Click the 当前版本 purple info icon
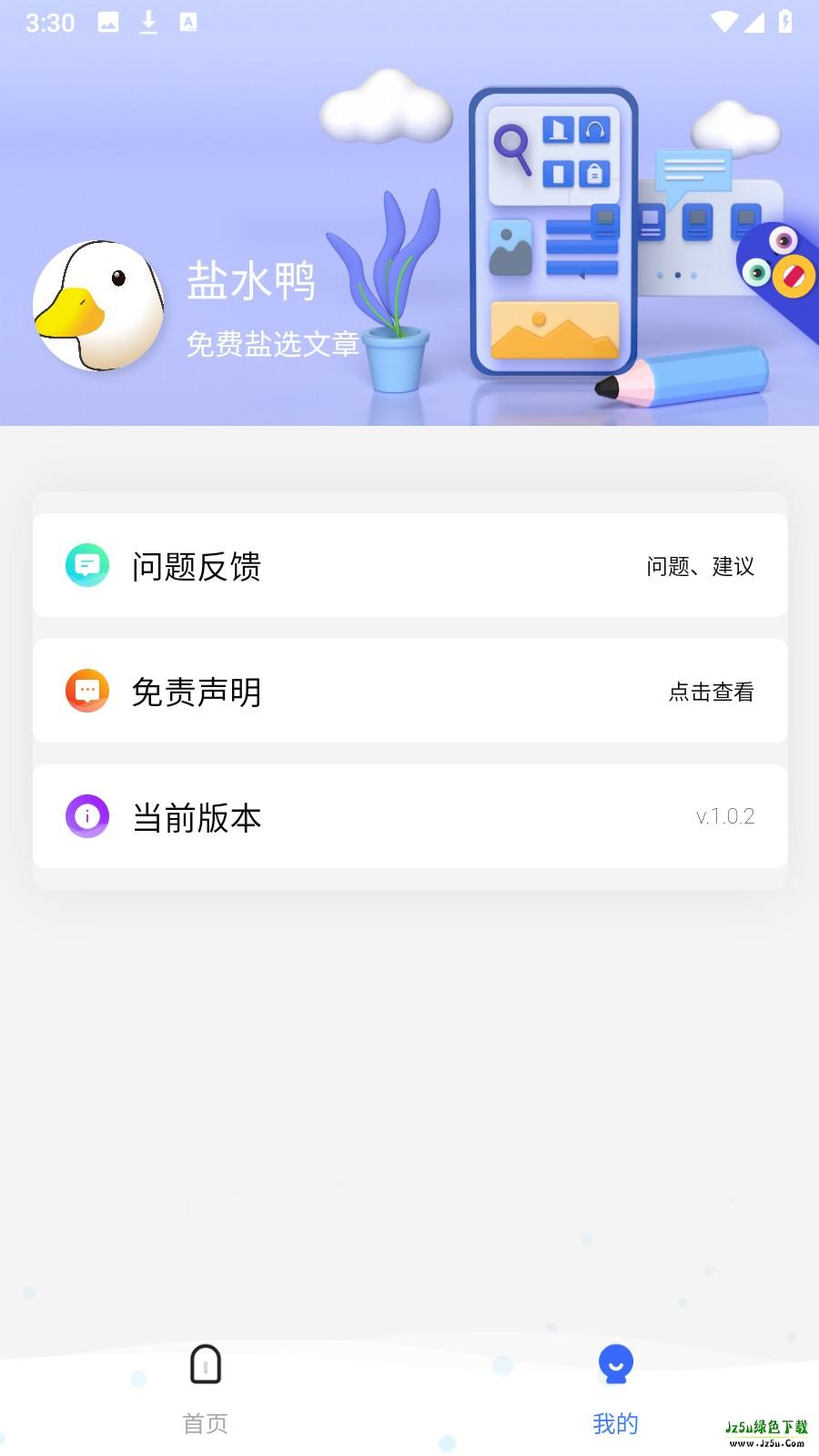 click(87, 816)
